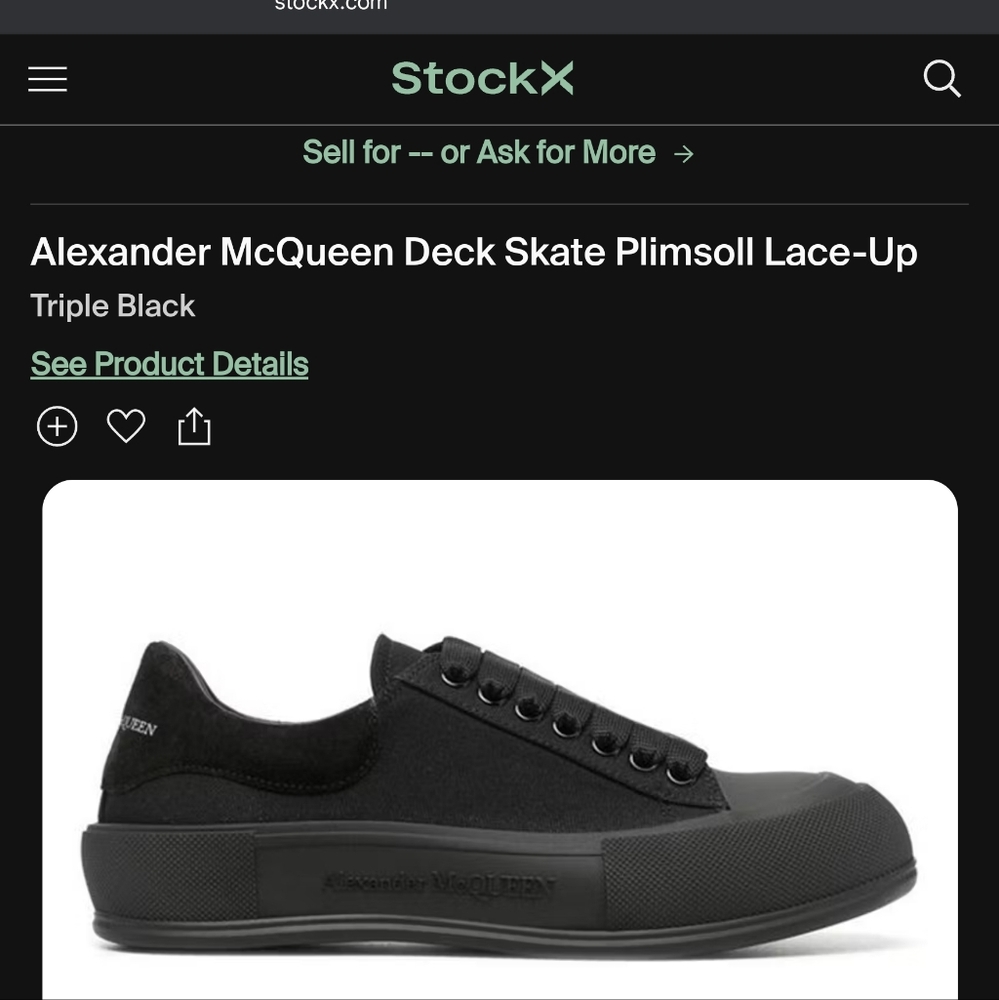
Task: Tap the export arrow icon next to the heart
Action: tap(193, 425)
